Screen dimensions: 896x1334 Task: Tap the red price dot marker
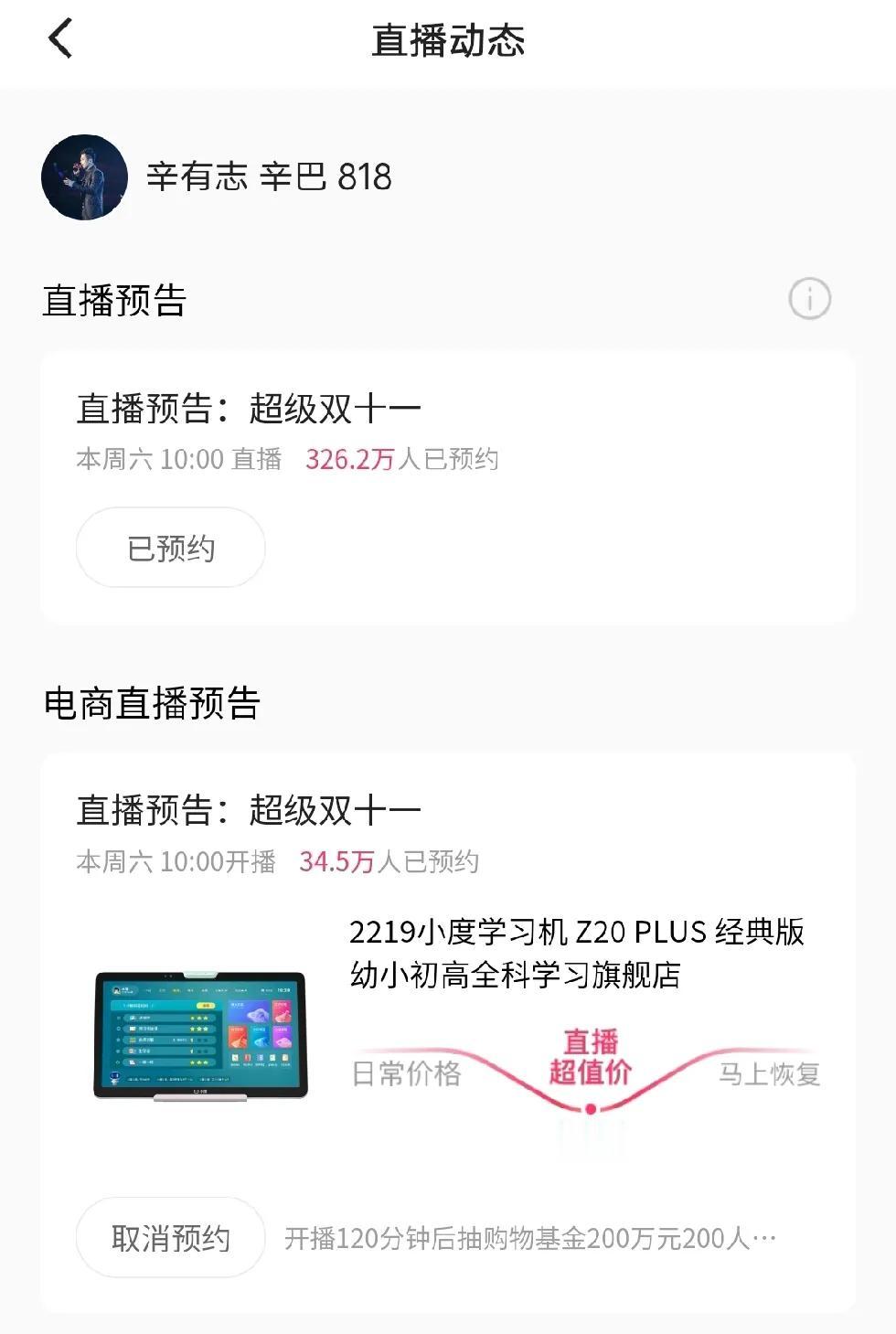tap(589, 1109)
